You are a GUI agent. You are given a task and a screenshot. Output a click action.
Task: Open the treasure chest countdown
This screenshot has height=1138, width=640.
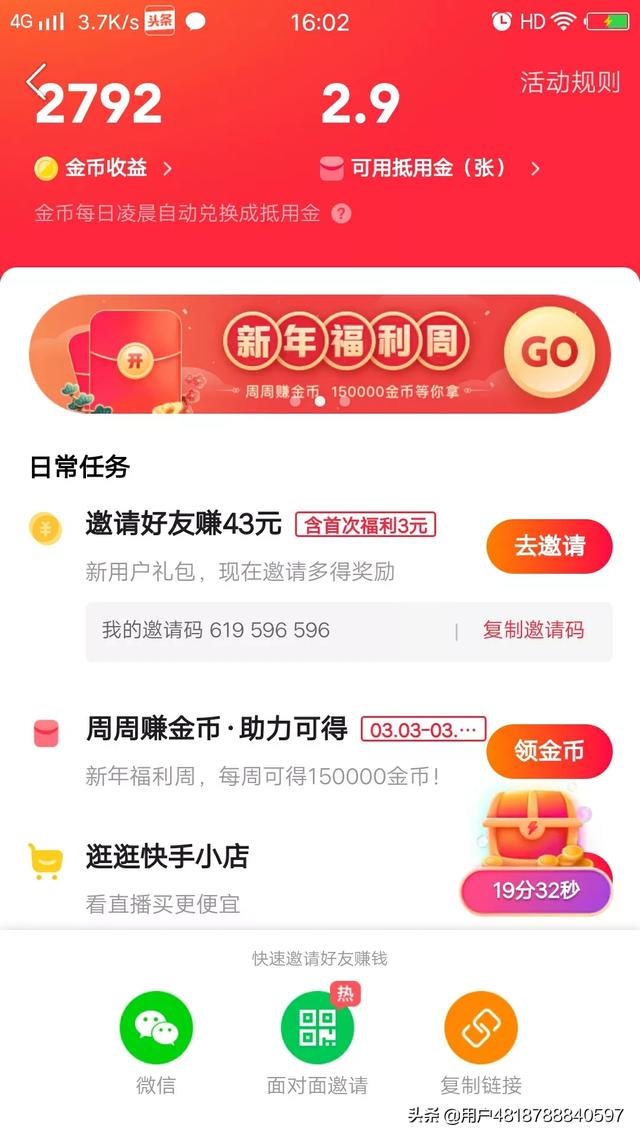point(536,851)
